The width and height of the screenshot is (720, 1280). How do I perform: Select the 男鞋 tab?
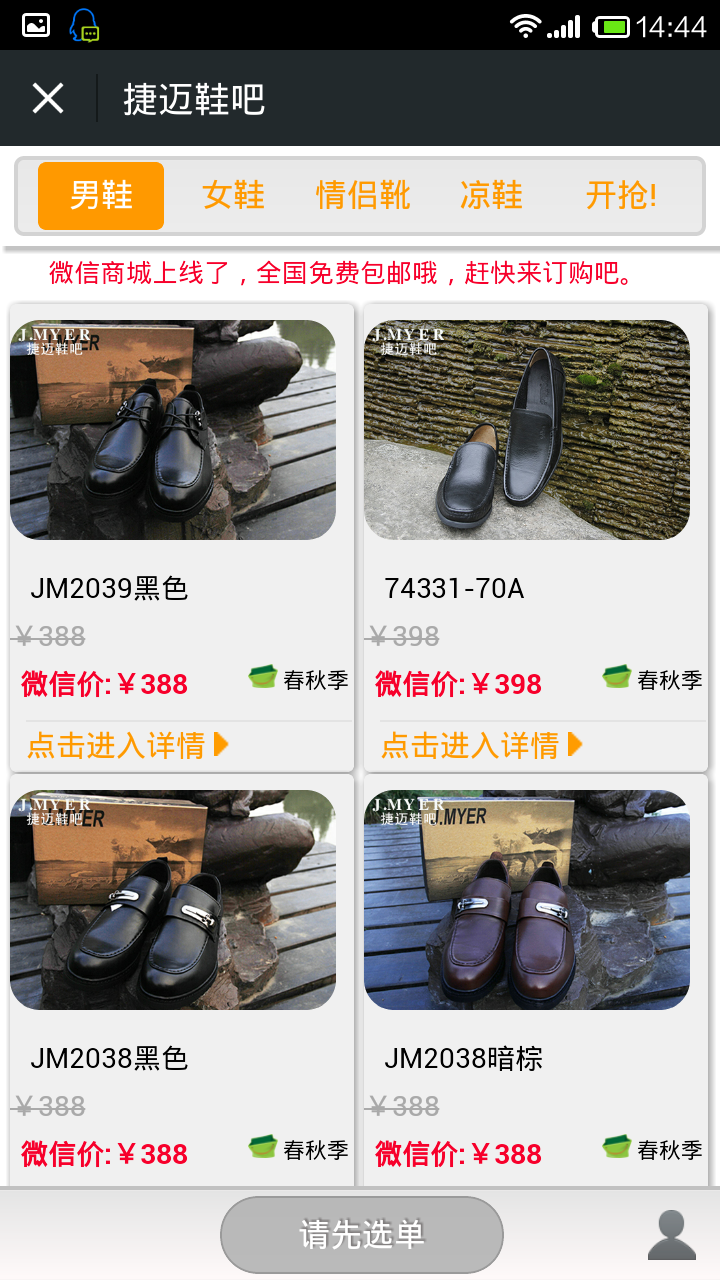[x=101, y=195]
